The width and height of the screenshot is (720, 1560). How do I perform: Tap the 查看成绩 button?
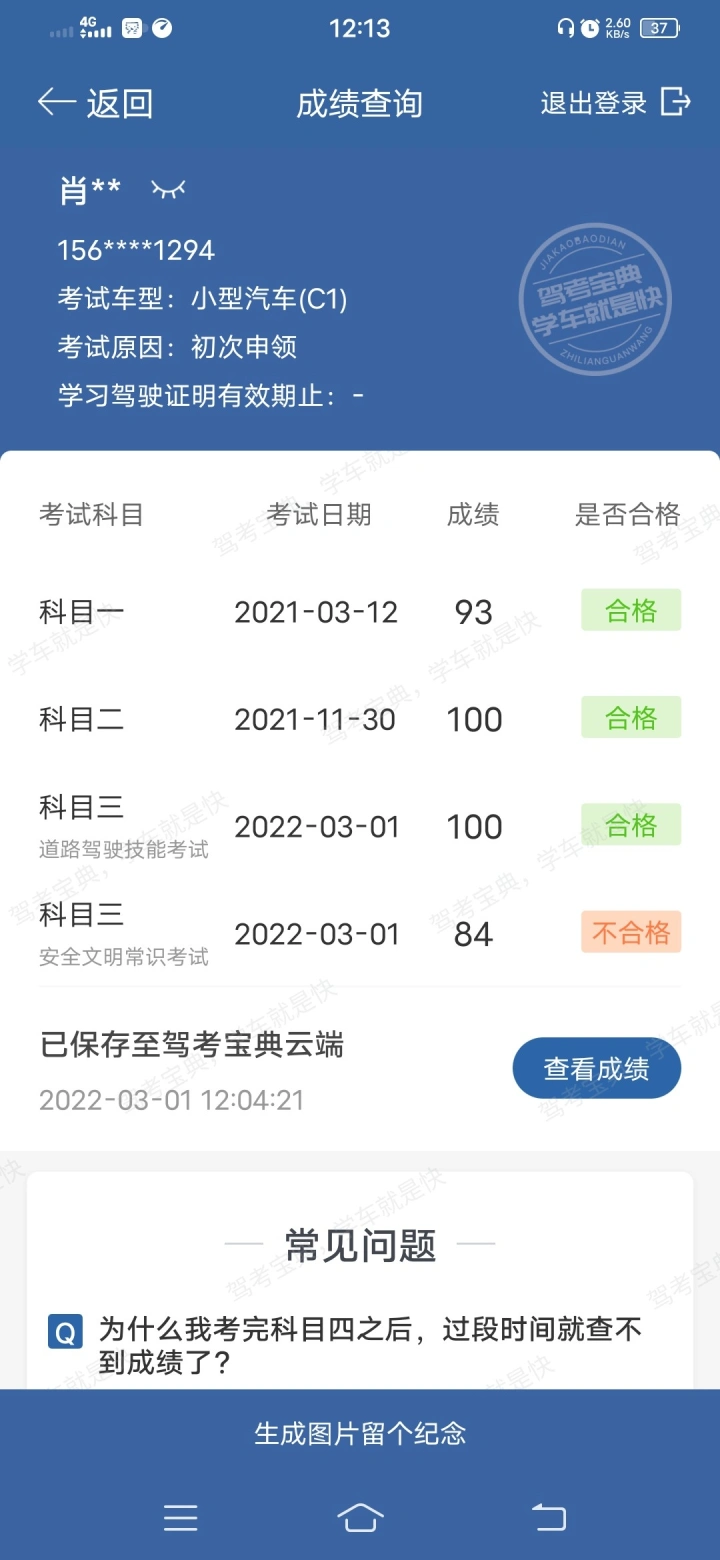click(x=597, y=1068)
